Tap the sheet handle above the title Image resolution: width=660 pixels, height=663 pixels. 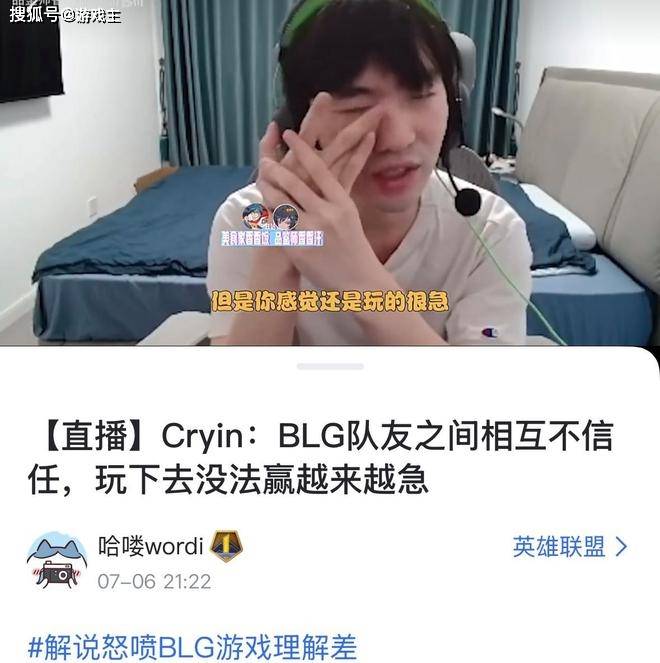pos(329,367)
